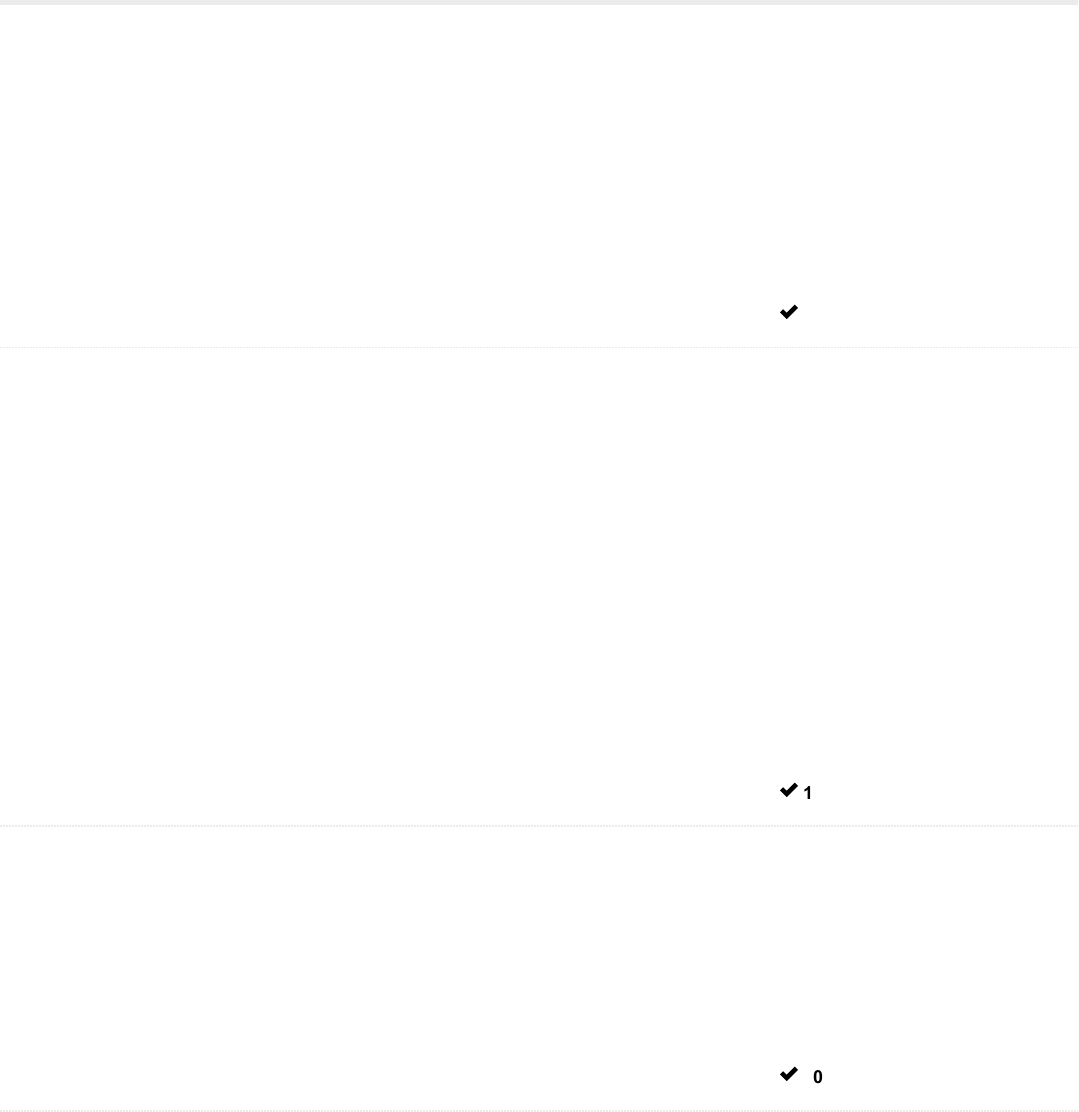Viewport: 1079px width, 1112px height.
Task: Tap the checkmark icon without a count
Action: [788, 313]
